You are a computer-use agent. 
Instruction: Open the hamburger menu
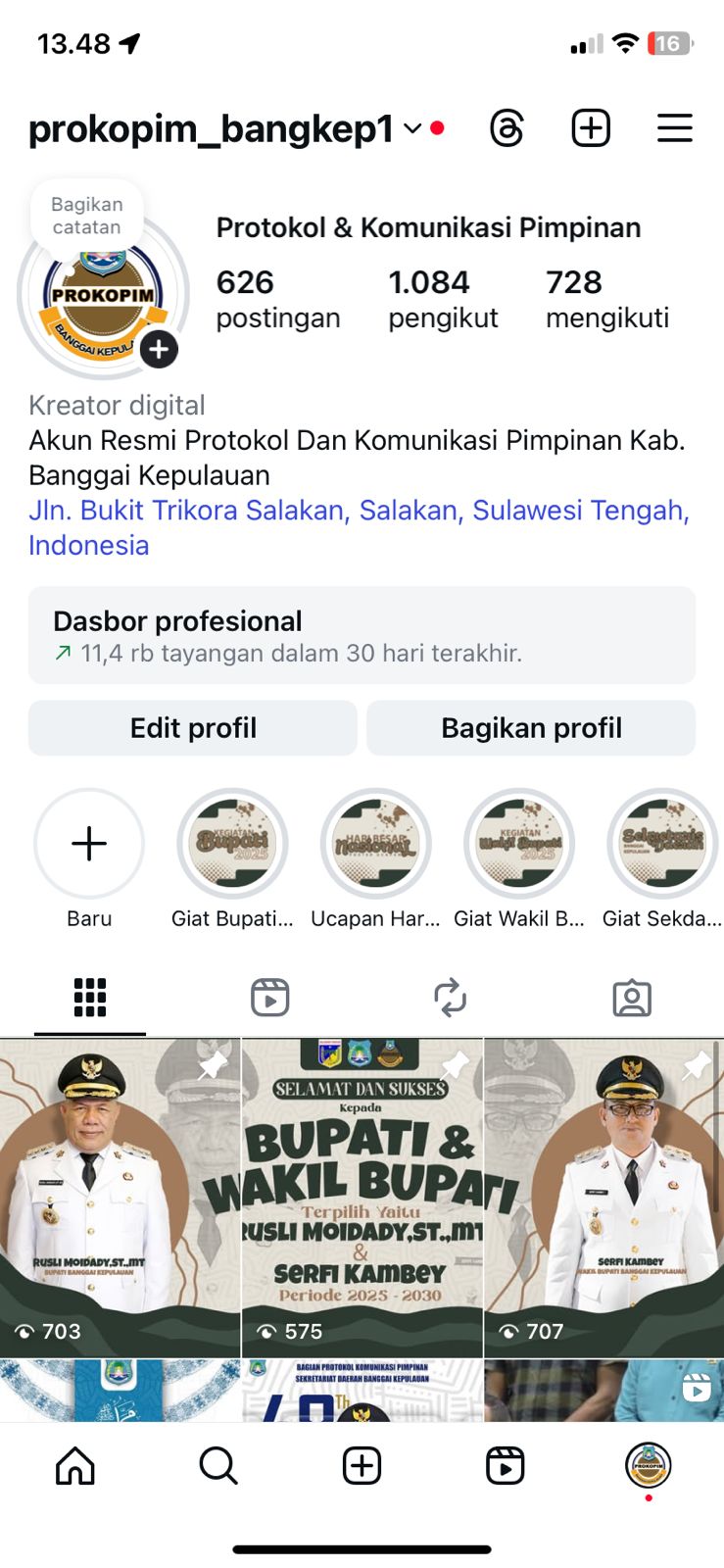pos(674,128)
